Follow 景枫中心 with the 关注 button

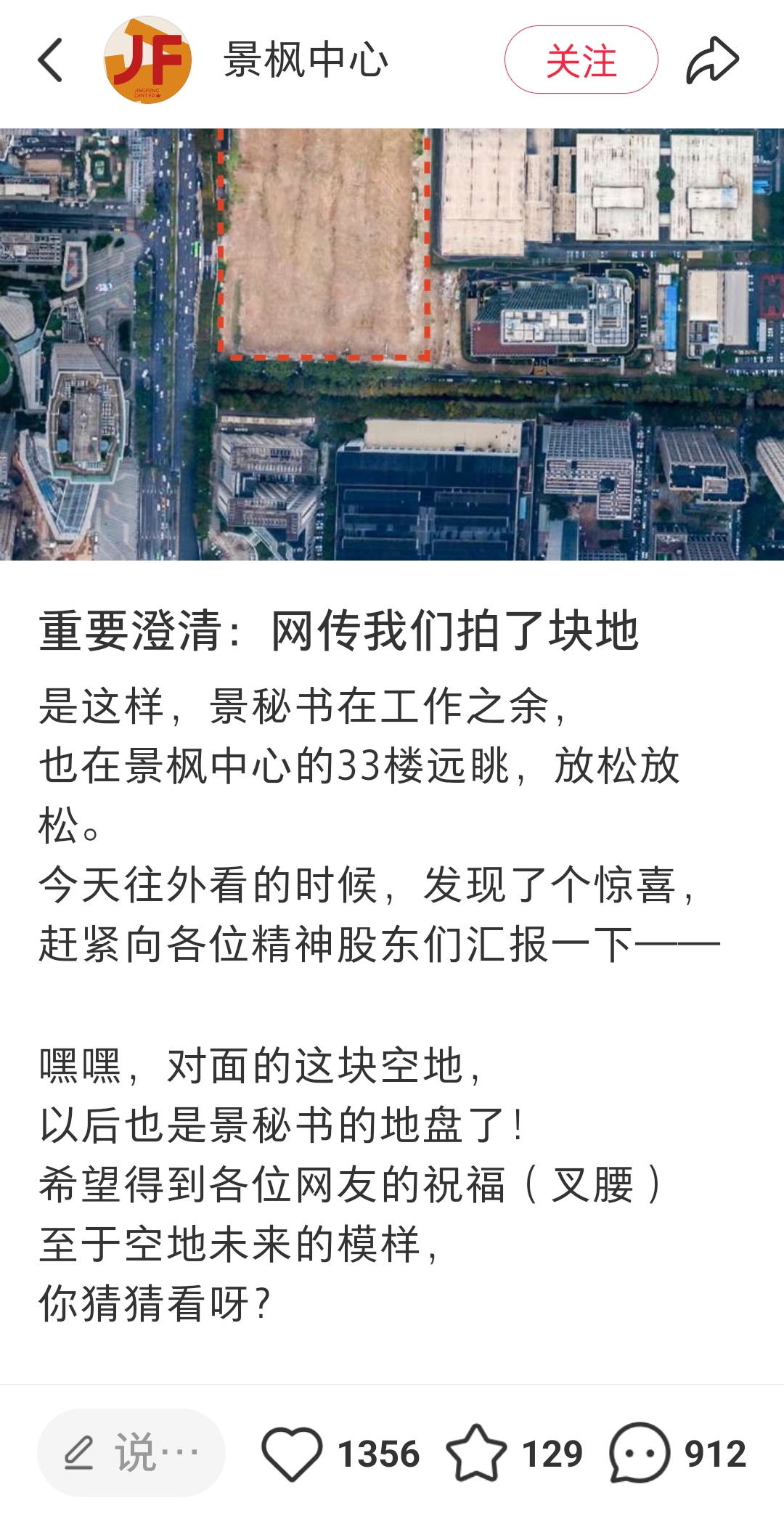point(581,60)
